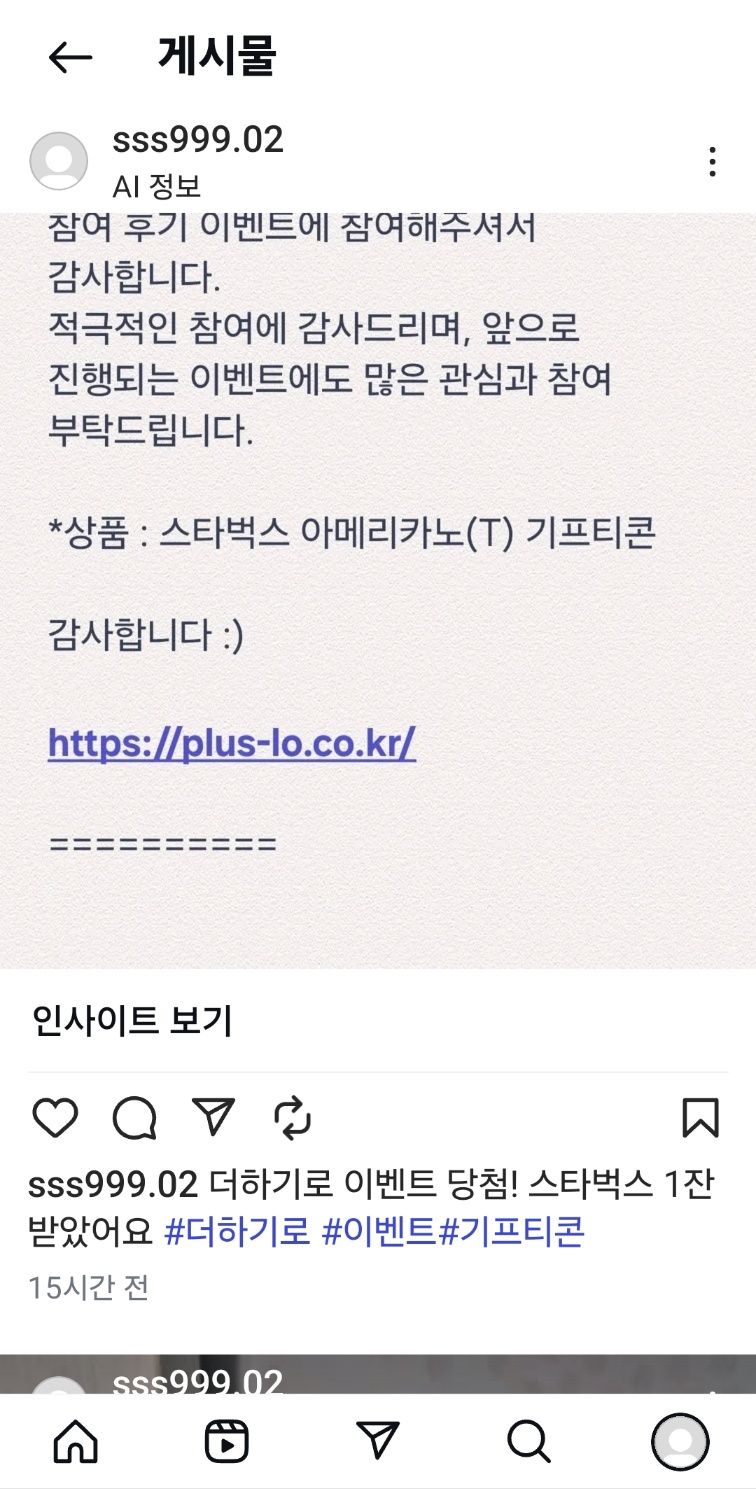Open my profile tab
Screen dimensions: 756x1489
coord(680,1441)
